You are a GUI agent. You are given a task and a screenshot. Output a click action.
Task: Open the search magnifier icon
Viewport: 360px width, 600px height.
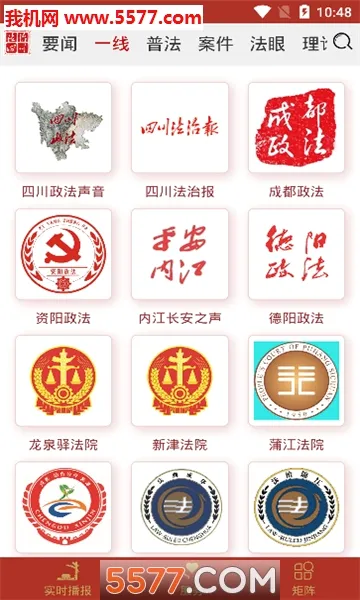coord(342,42)
